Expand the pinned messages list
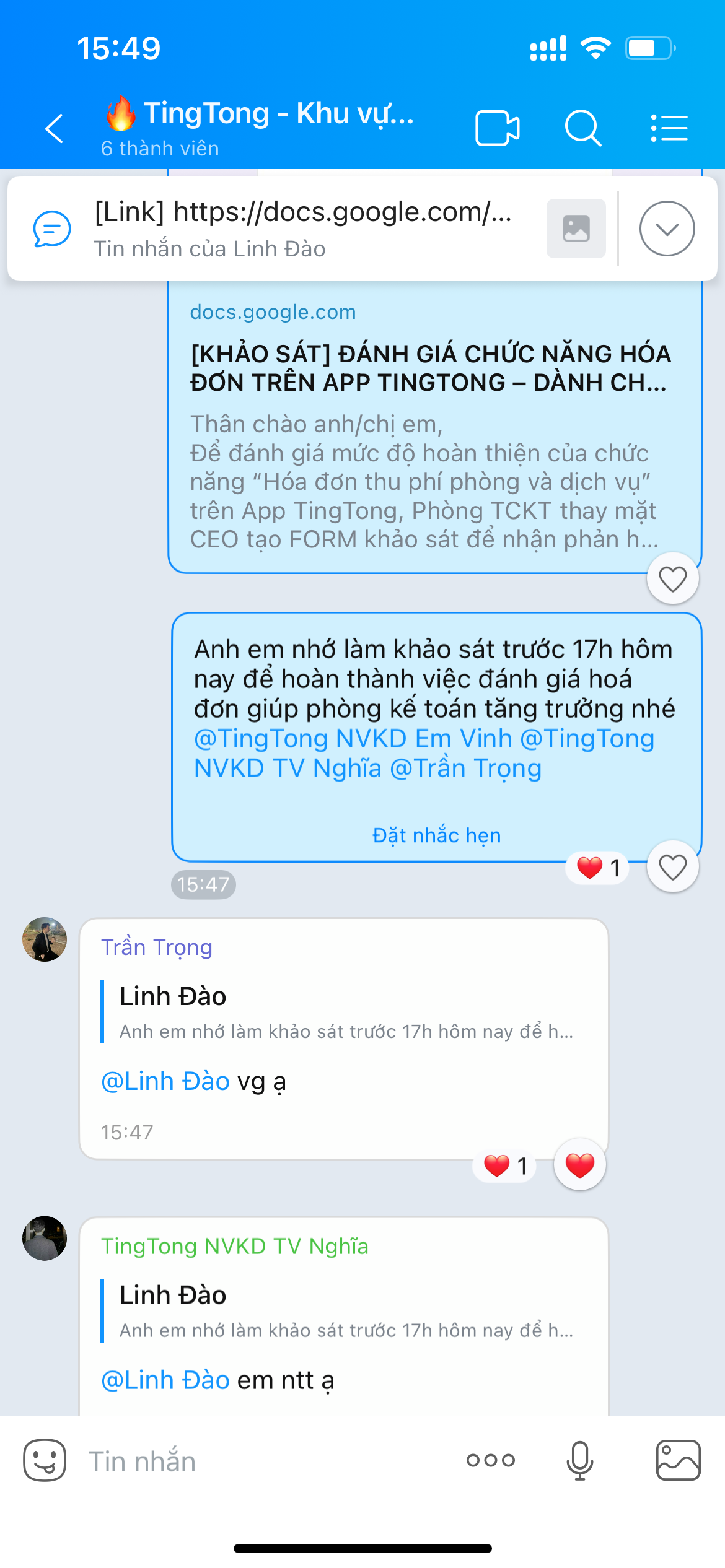Image resolution: width=725 pixels, height=1568 pixels. click(667, 229)
